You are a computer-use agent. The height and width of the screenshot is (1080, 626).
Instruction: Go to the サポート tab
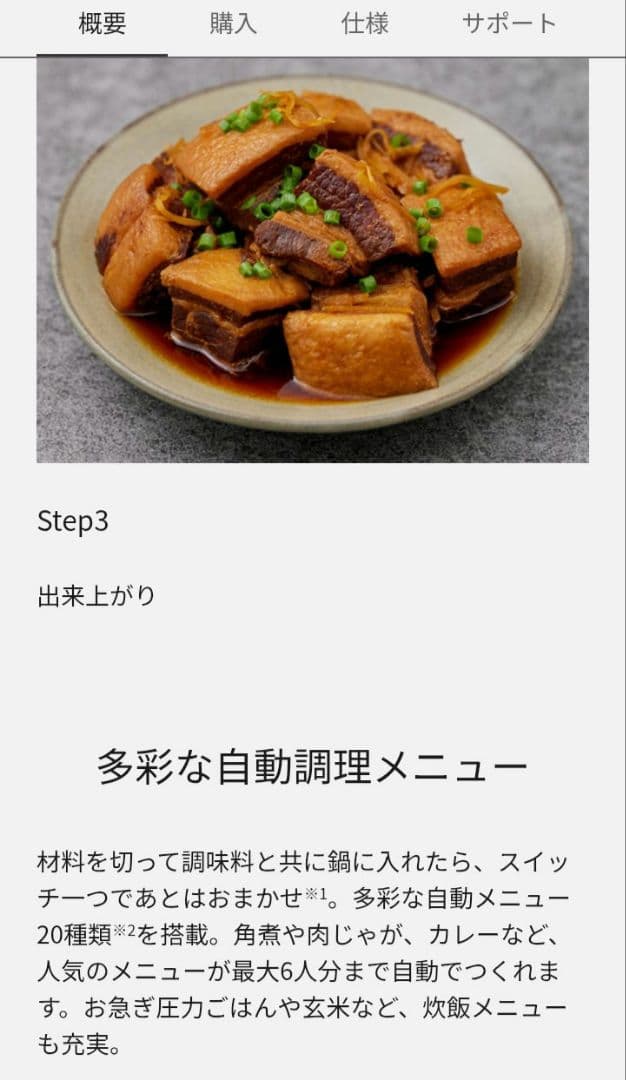509,25
